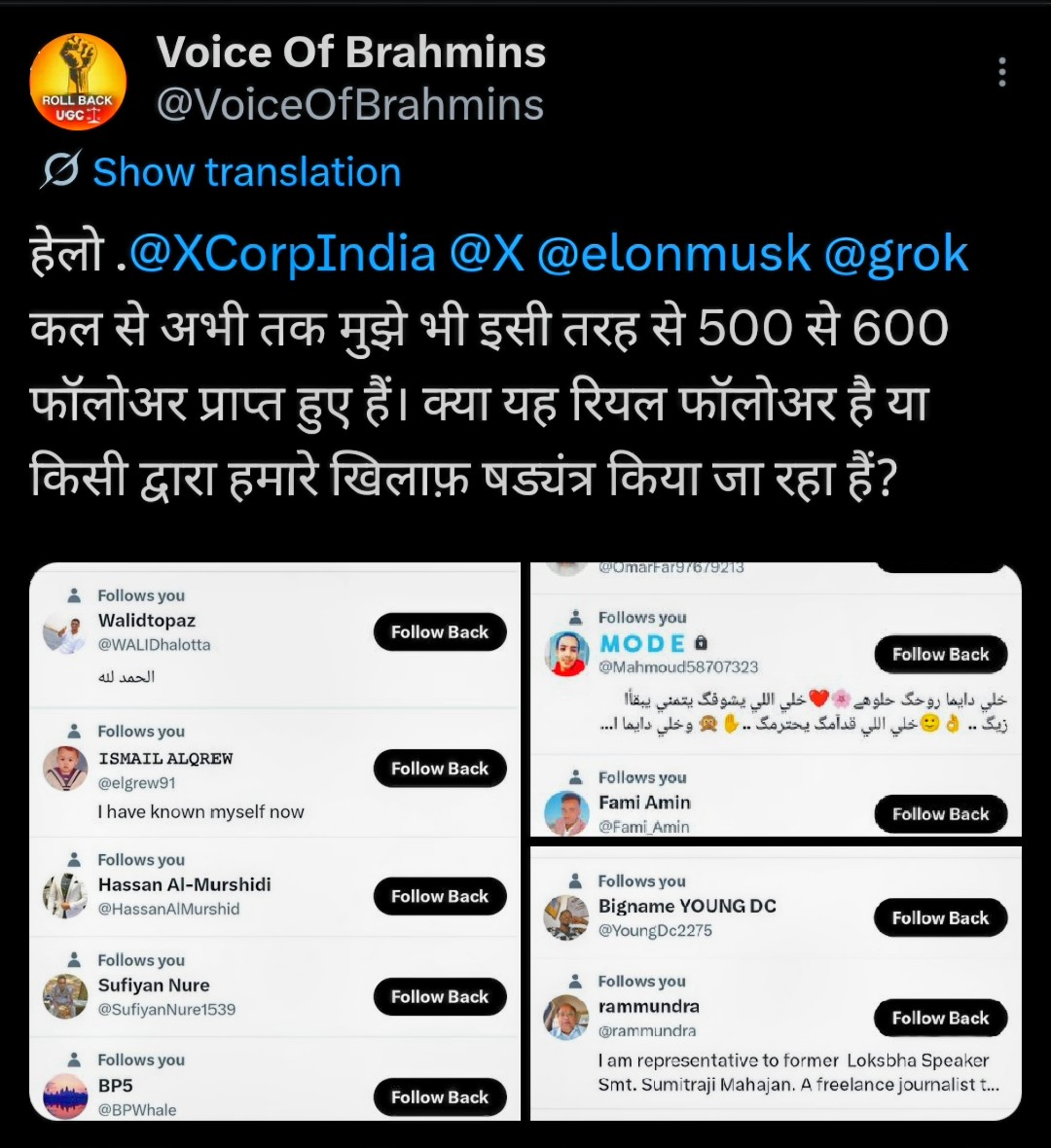Open attached image showing Bigname YOUNG DC

pyautogui.click(x=776, y=983)
